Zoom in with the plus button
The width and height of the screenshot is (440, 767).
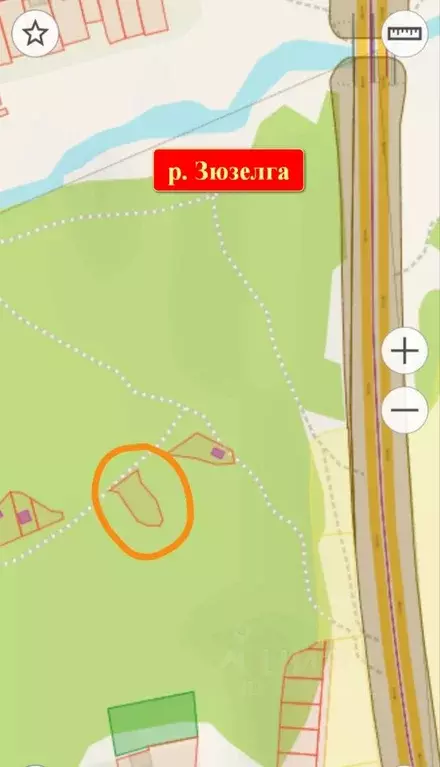[405, 351]
